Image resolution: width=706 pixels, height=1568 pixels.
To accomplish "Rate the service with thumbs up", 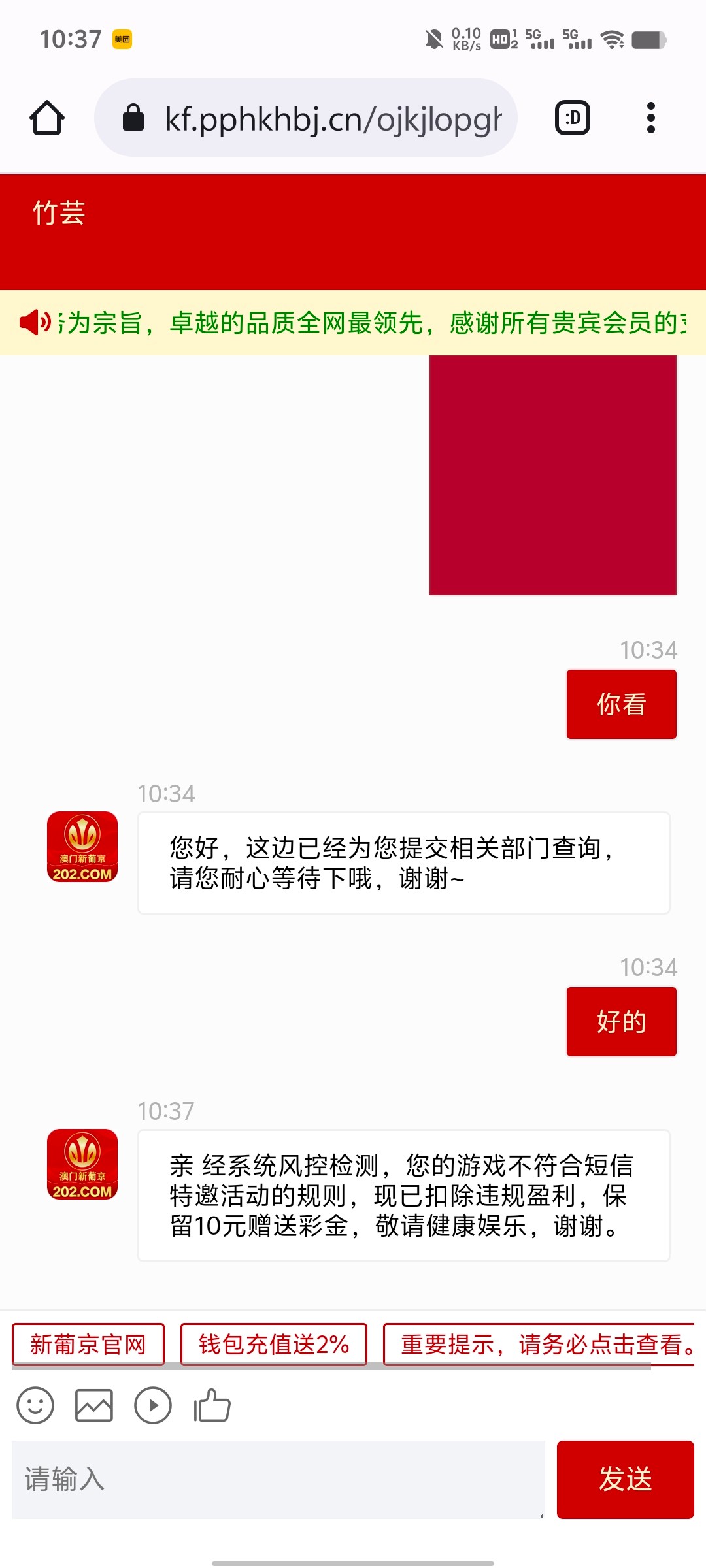I will point(212,1405).
